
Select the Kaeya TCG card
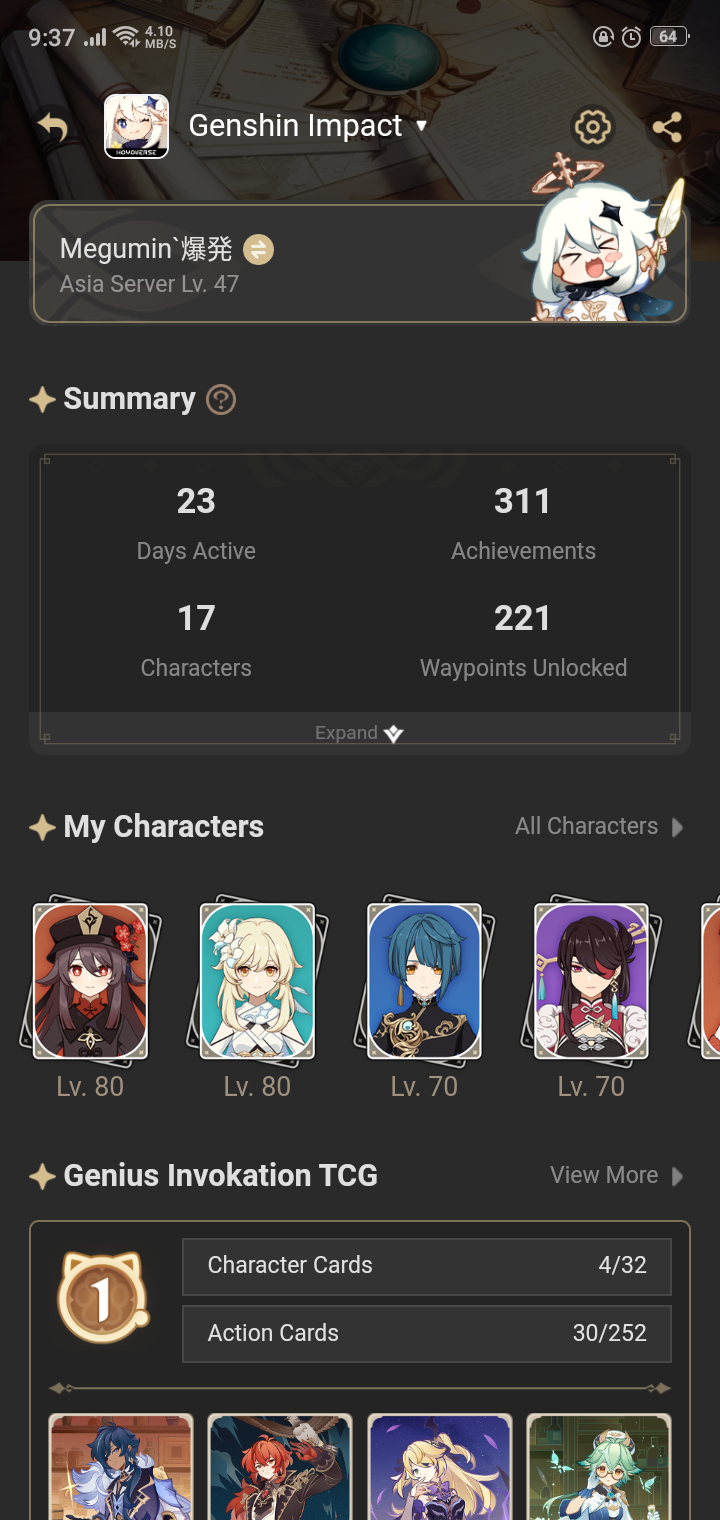(x=121, y=1466)
